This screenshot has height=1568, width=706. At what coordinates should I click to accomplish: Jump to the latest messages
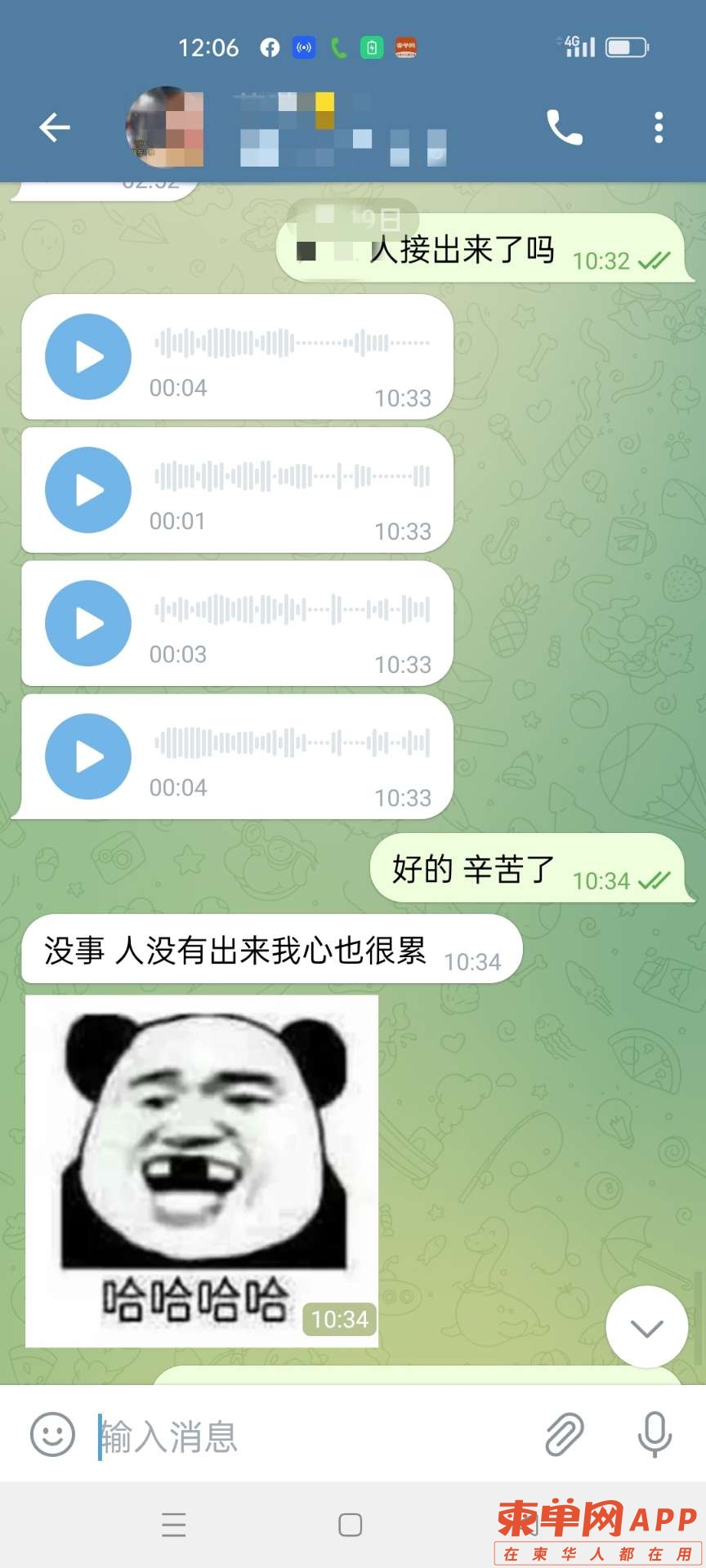tap(646, 1329)
